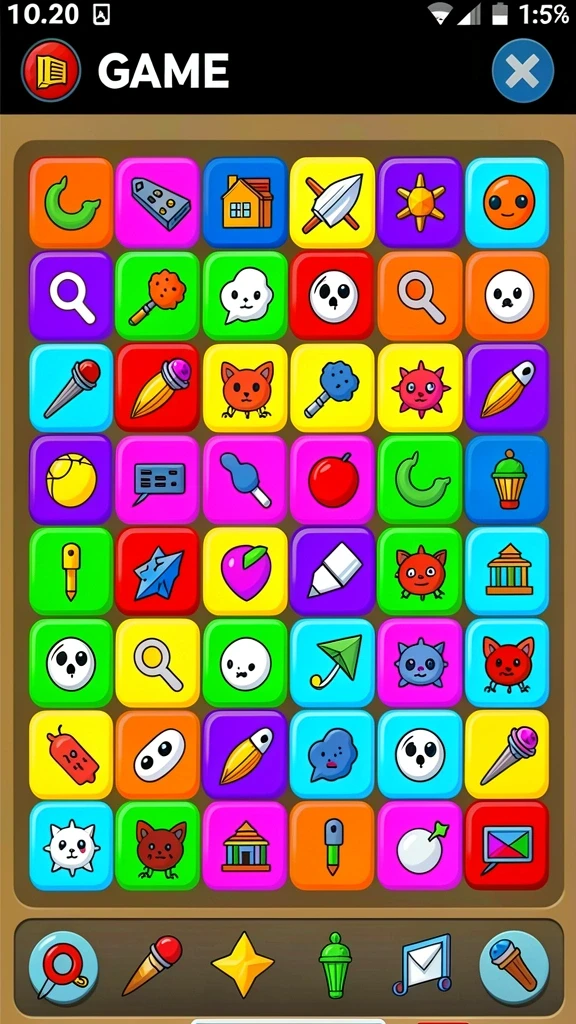576x1024 pixels.
Task: Select the red apple tile
Action: pos(333,480)
